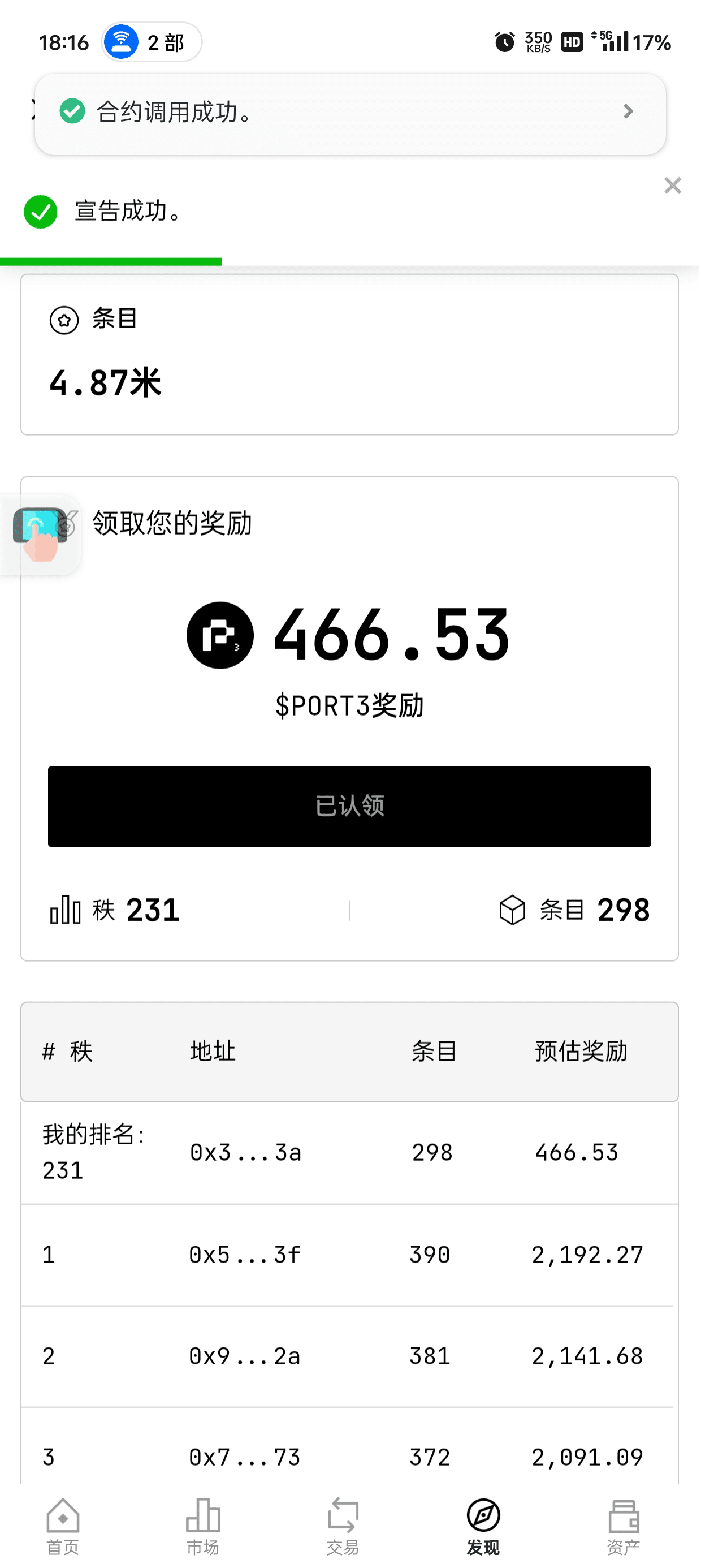
Task: Dismiss the claim success toast
Action: [672, 186]
